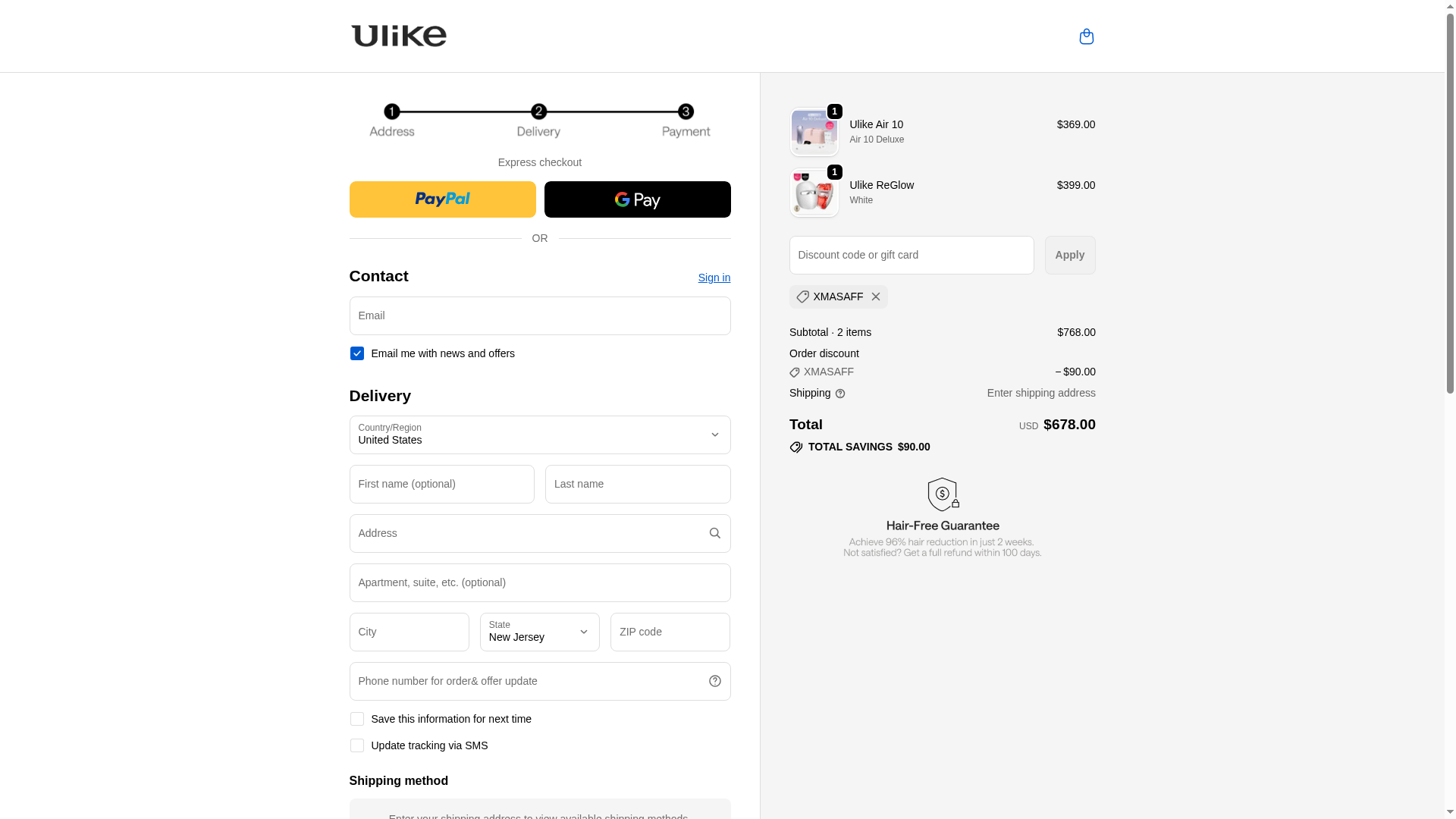Image resolution: width=1456 pixels, height=819 pixels.
Task: Focus the ZIP code field
Action: 670,632
